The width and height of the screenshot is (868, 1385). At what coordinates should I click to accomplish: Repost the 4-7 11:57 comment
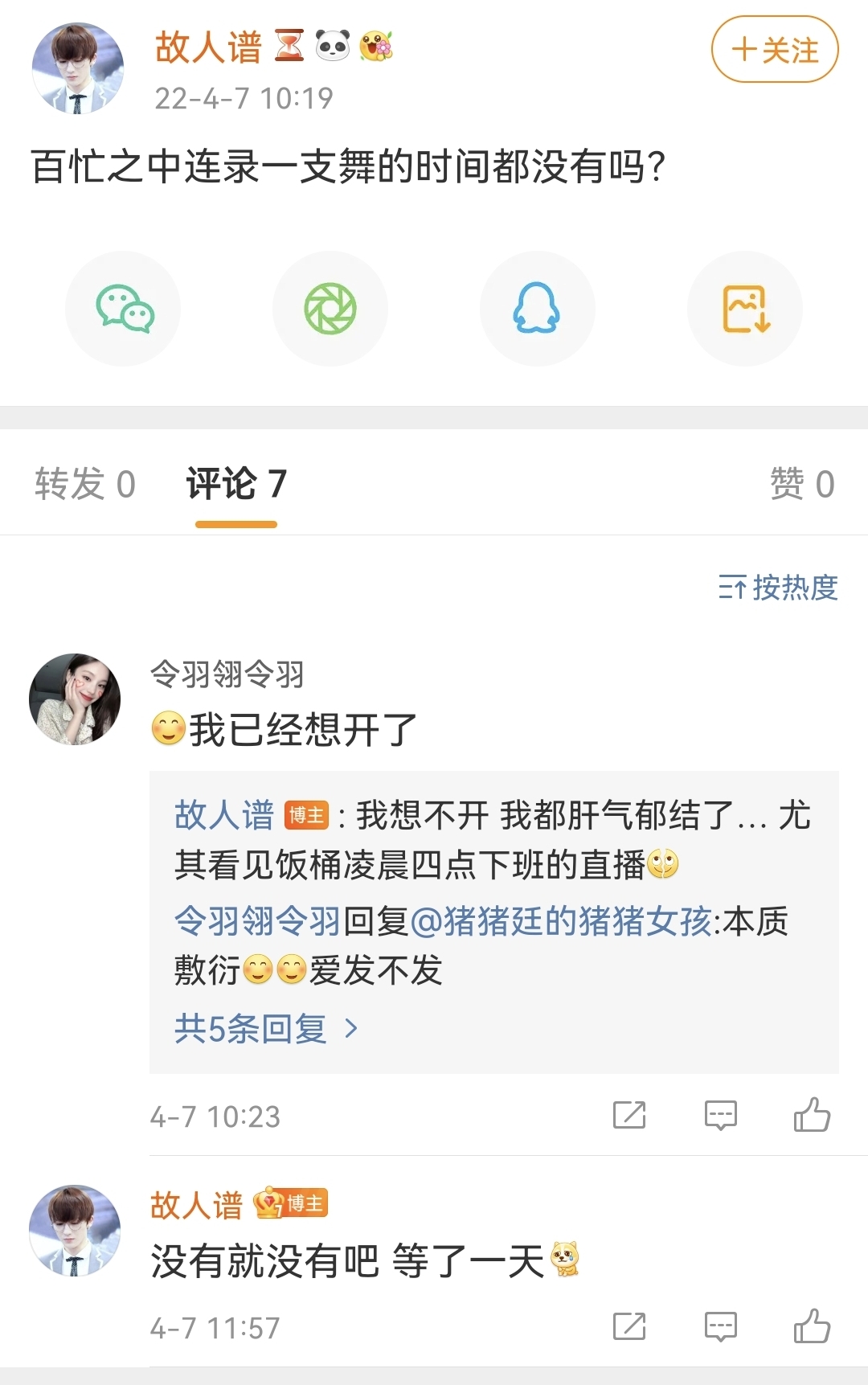[629, 1327]
